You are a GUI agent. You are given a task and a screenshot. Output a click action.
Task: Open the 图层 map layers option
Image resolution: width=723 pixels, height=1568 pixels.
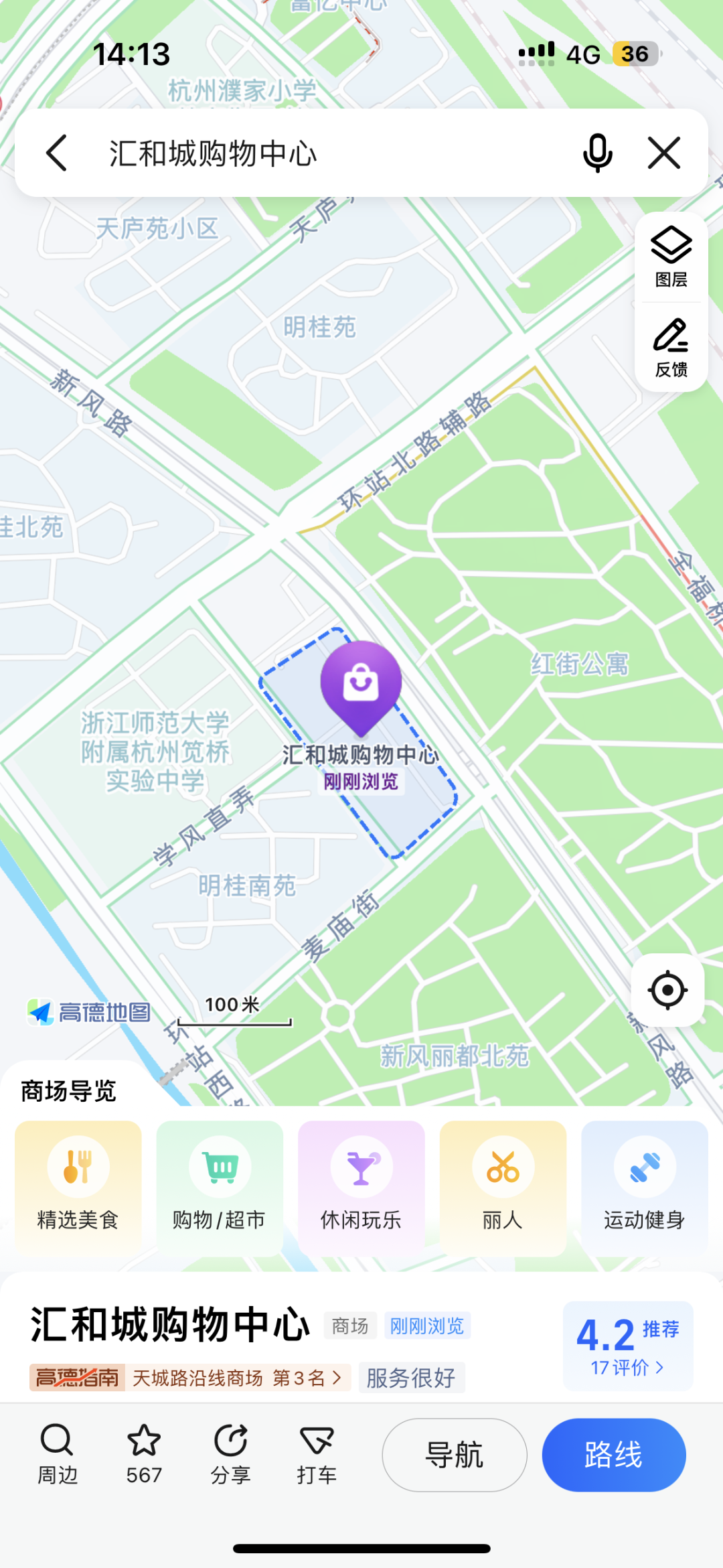(x=671, y=257)
